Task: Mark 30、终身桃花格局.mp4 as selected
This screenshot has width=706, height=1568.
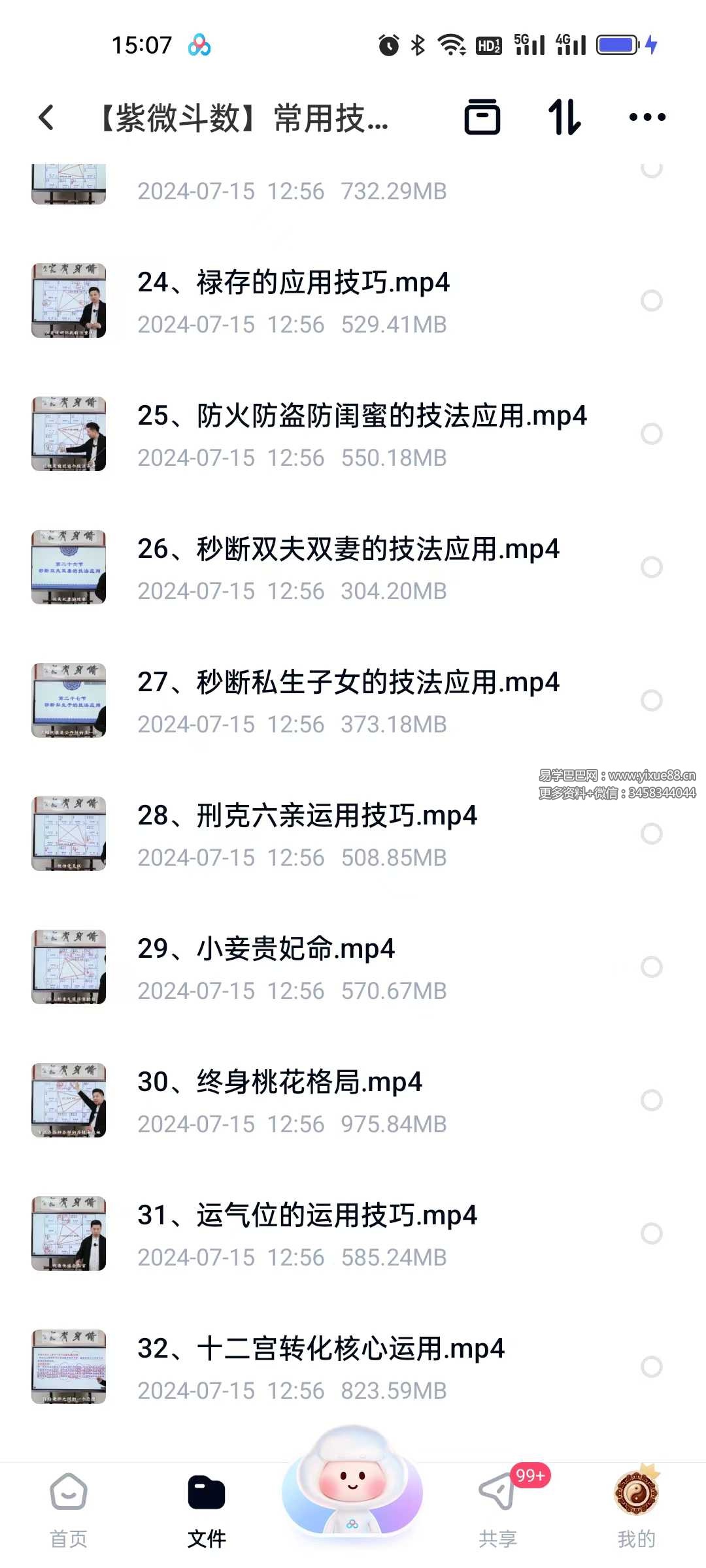Action: point(651,1100)
